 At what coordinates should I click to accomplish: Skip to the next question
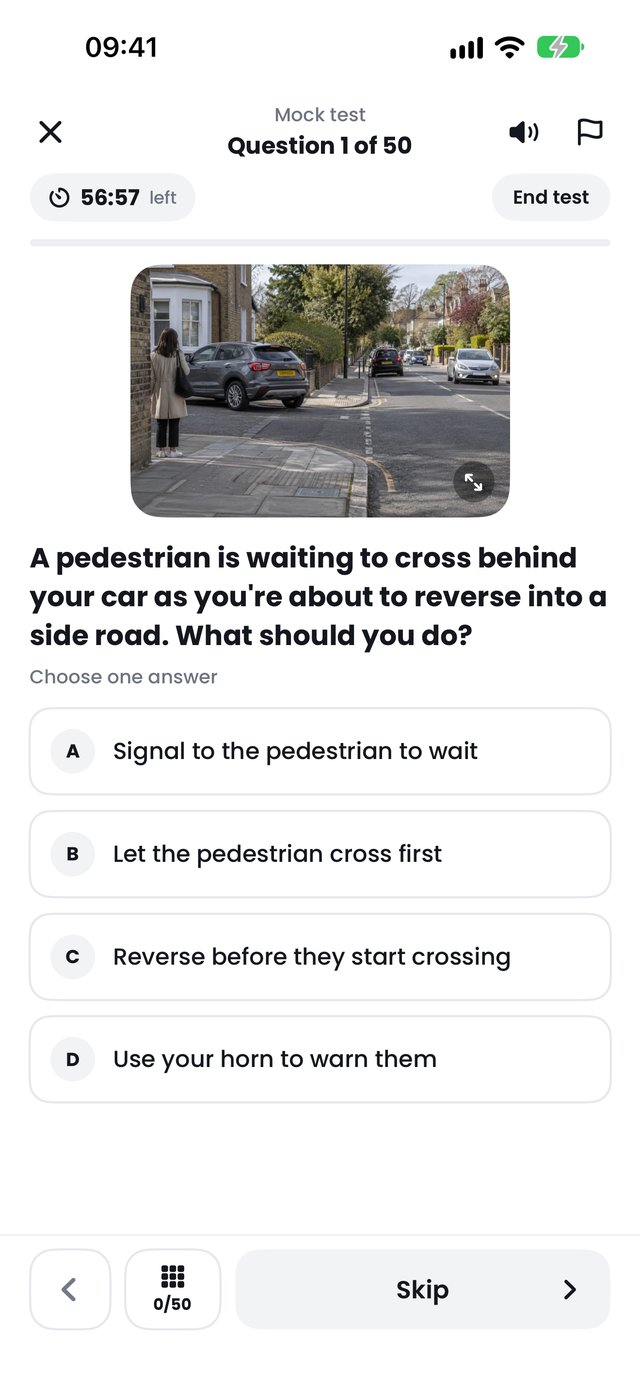click(x=423, y=1289)
